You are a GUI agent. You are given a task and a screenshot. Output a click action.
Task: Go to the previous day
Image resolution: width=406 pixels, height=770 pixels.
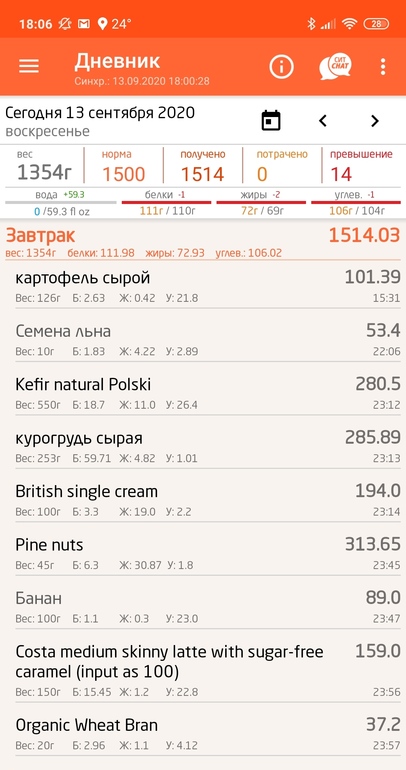pos(323,121)
